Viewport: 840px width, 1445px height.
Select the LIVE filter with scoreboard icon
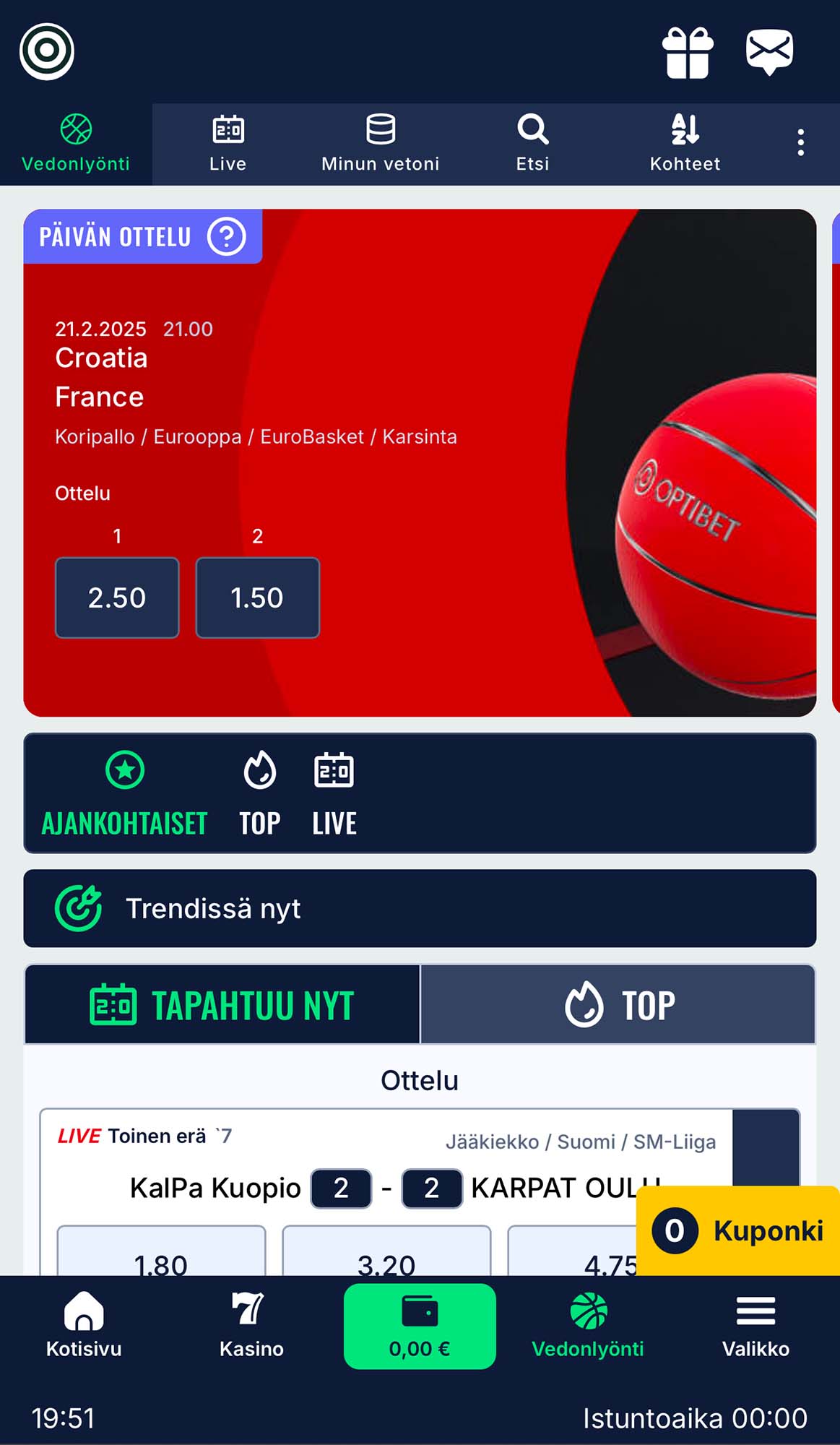(334, 793)
